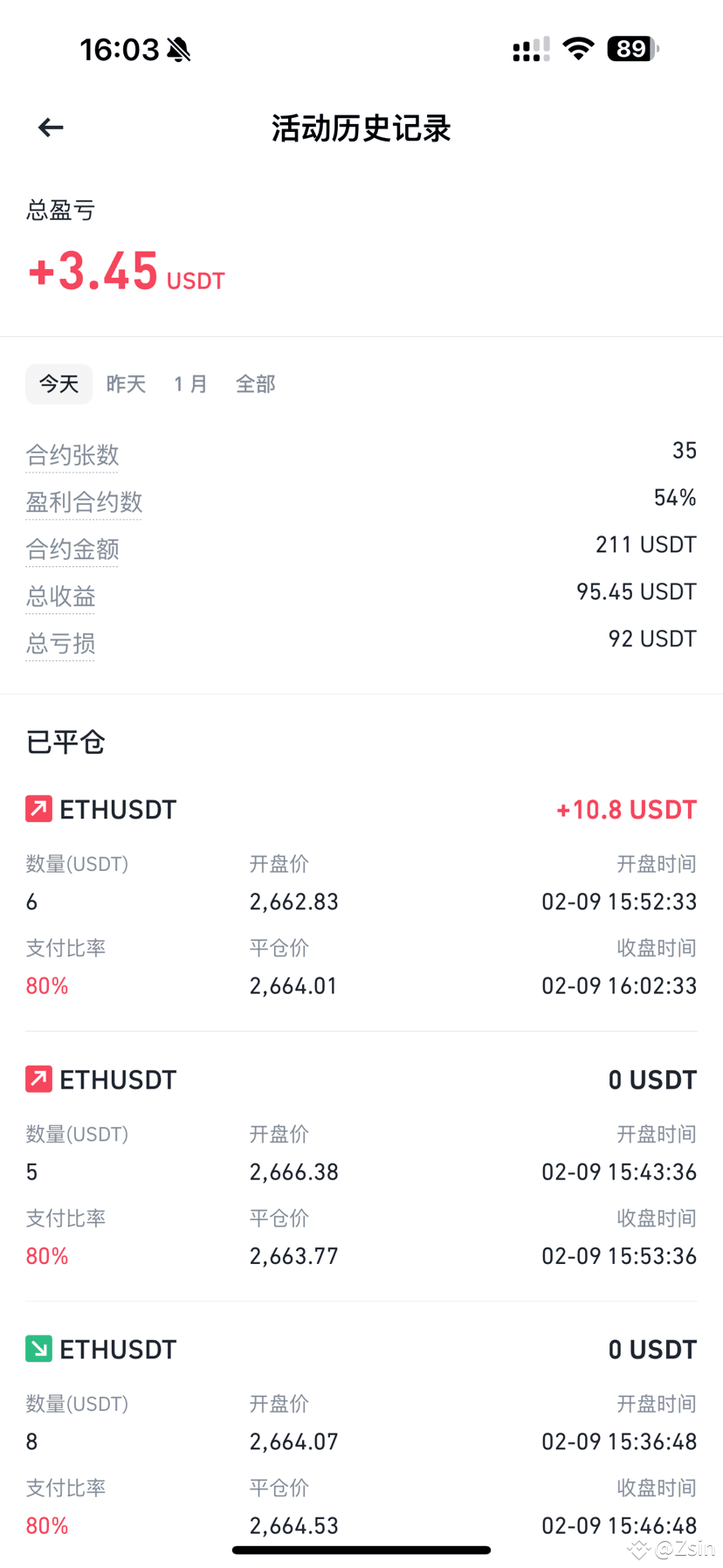This screenshot has width=723, height=1568.
Task: Tap the 总收益 label for explanation
Action: (59, 596)
